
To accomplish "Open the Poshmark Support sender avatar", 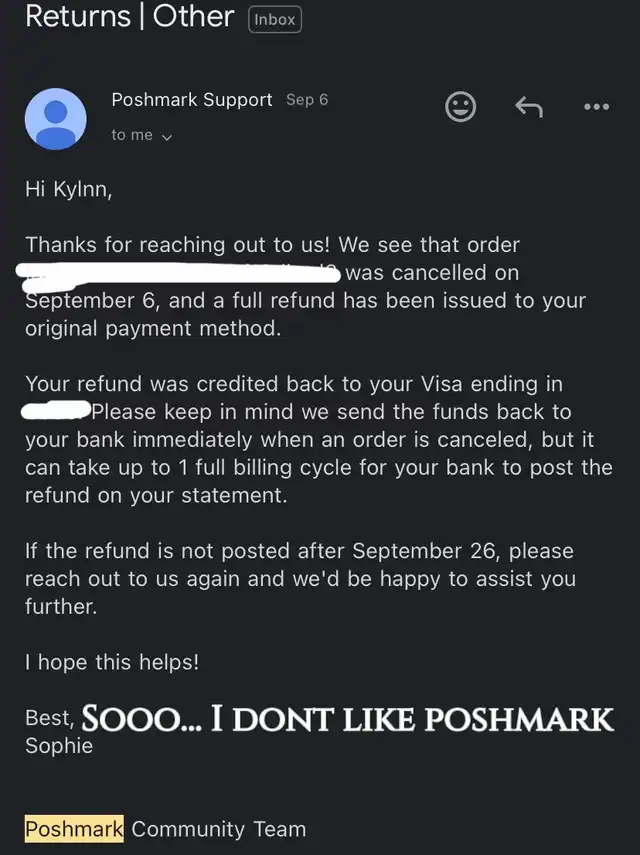I will pyautogui.click(x=55, y=118).
